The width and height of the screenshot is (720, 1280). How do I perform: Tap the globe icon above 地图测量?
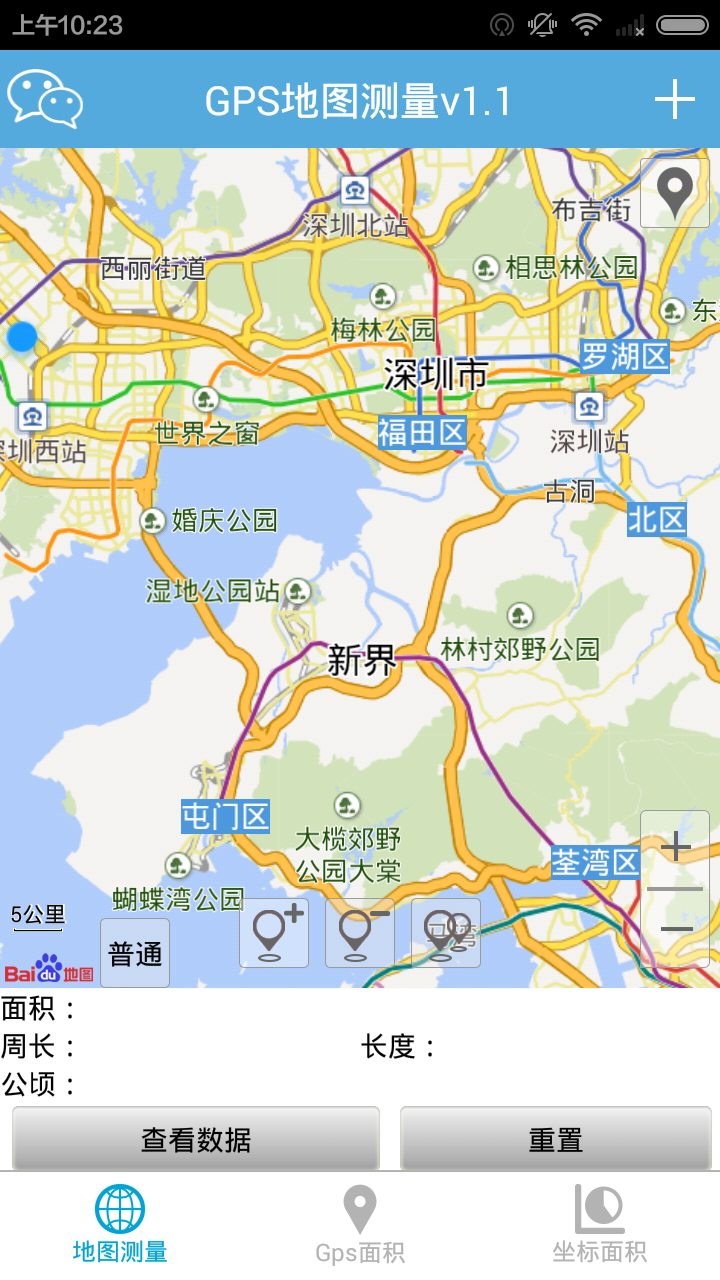120,1208
